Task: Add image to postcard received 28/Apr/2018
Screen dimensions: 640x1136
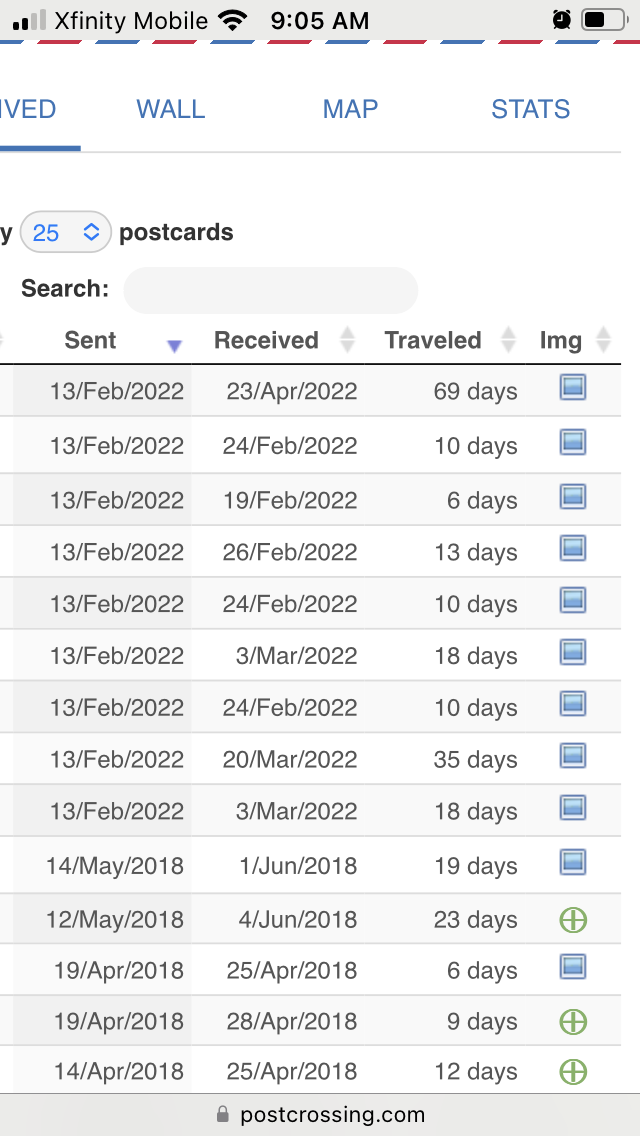Action: [573, 1022]
